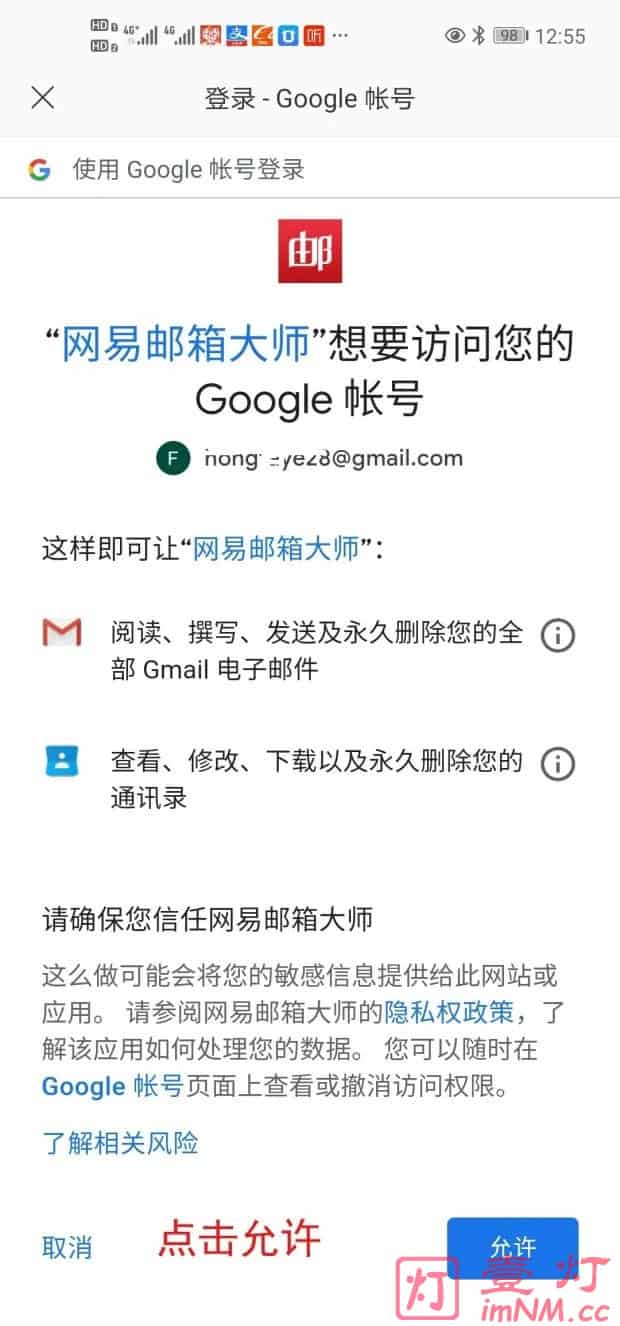Tap 取消 to cancel access

coord(67,1246)
